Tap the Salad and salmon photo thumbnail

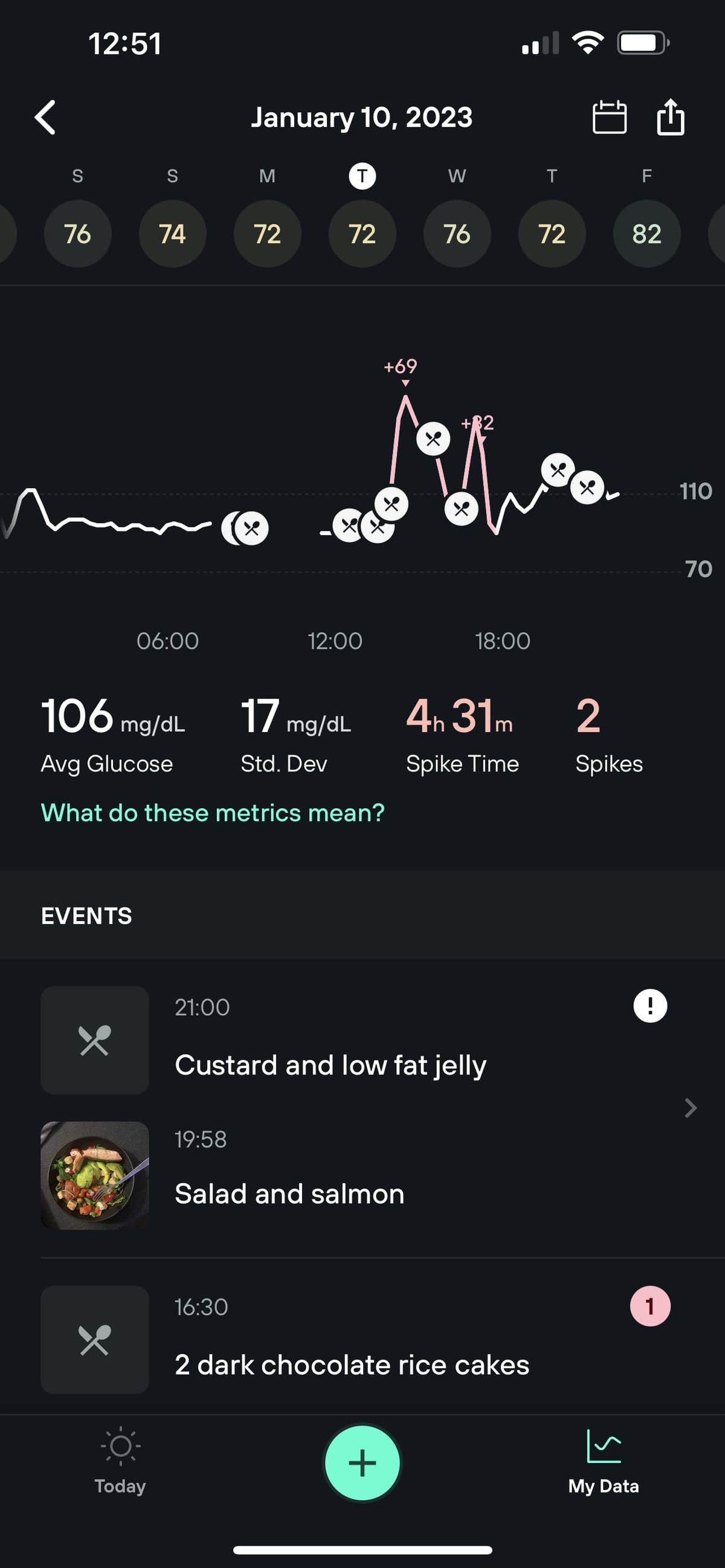pos(94,1175)
